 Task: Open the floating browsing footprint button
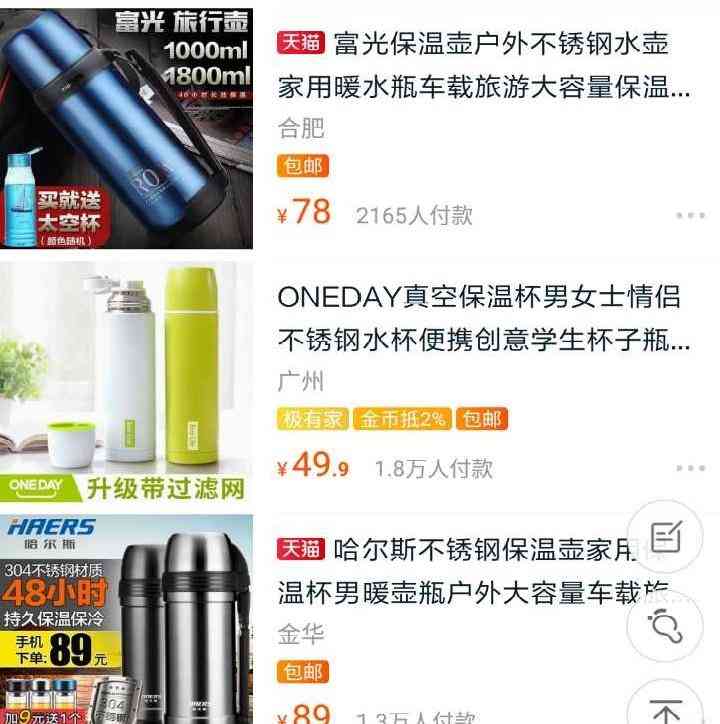pos(666,627)
